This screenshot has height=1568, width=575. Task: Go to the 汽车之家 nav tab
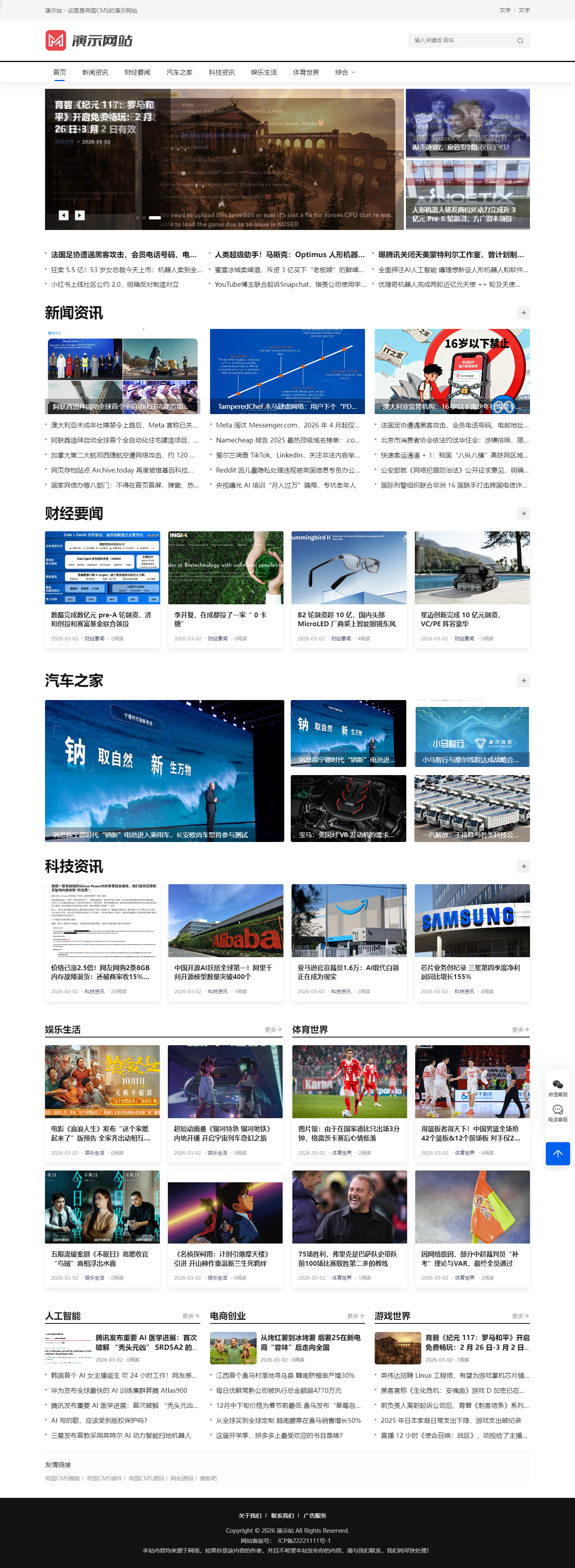tap(180, 73)
